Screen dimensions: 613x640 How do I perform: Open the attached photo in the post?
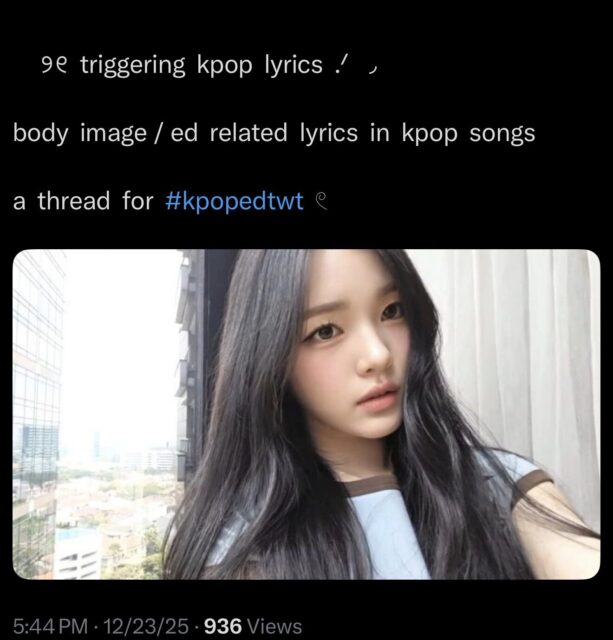click(306, 414)
